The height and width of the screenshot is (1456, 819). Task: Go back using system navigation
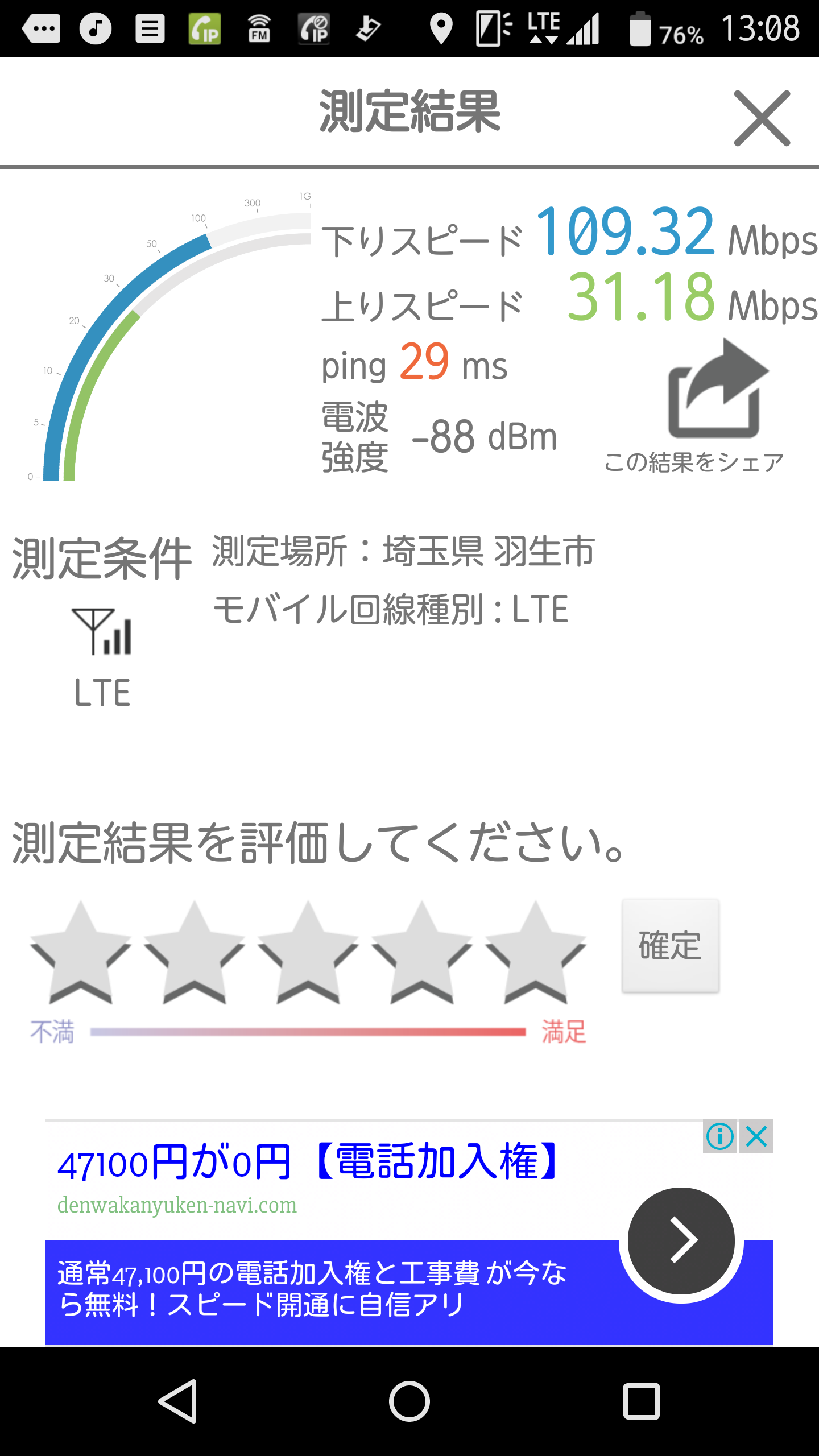pyautogui.click(x=179, y=1401)
